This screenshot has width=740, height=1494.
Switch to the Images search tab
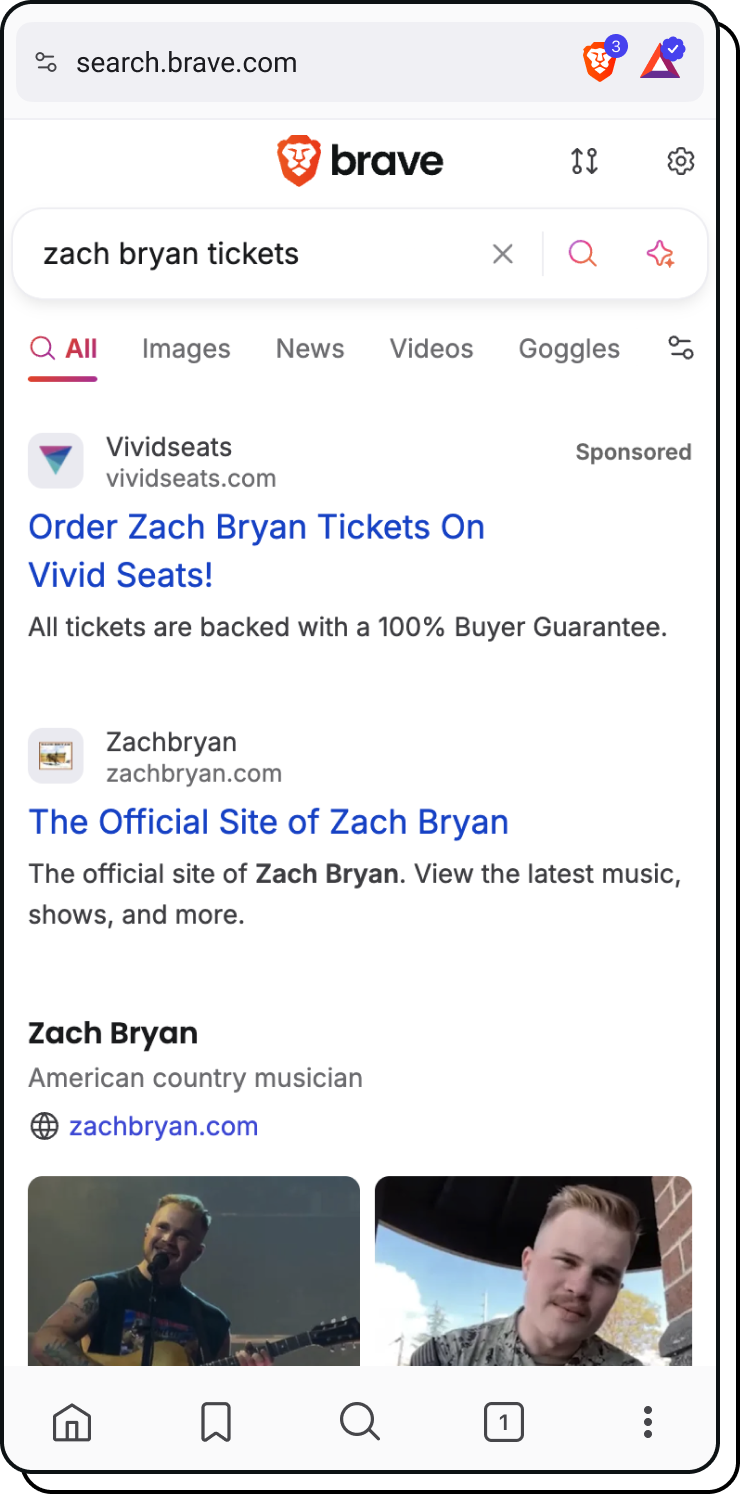(186, 348)
